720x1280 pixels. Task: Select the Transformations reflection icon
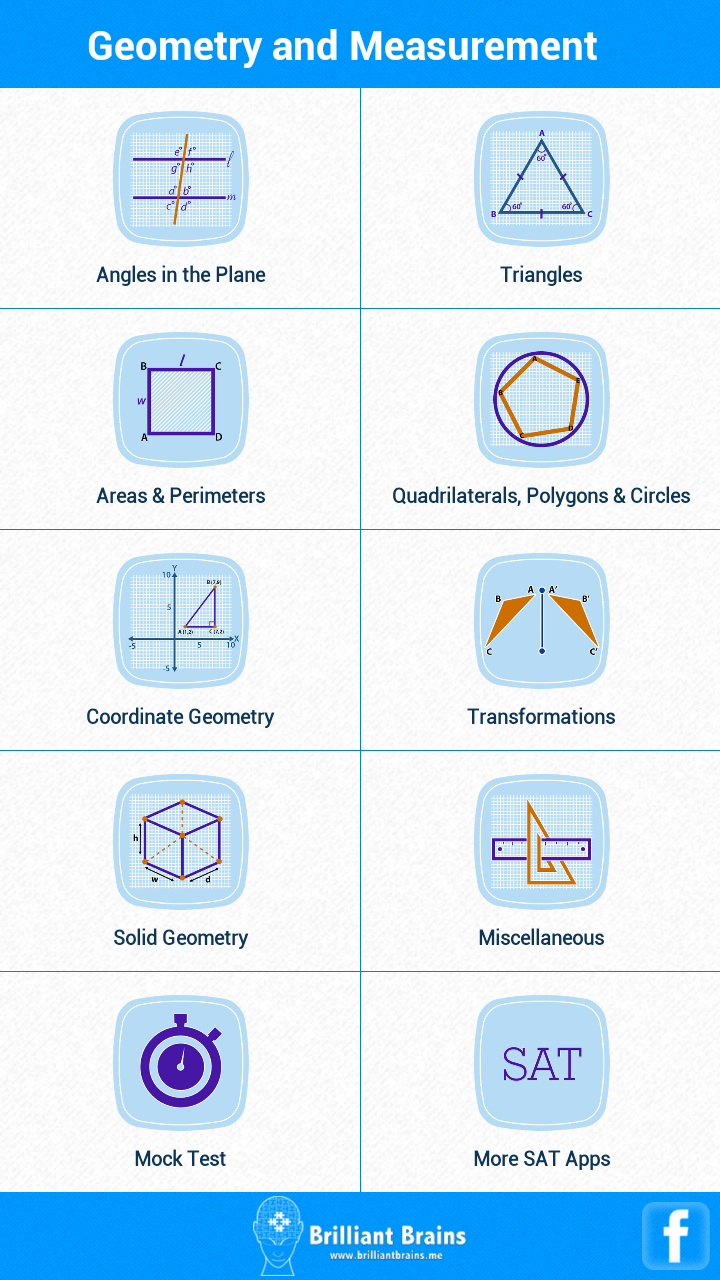pyautogui.click(x=541, y=621)
